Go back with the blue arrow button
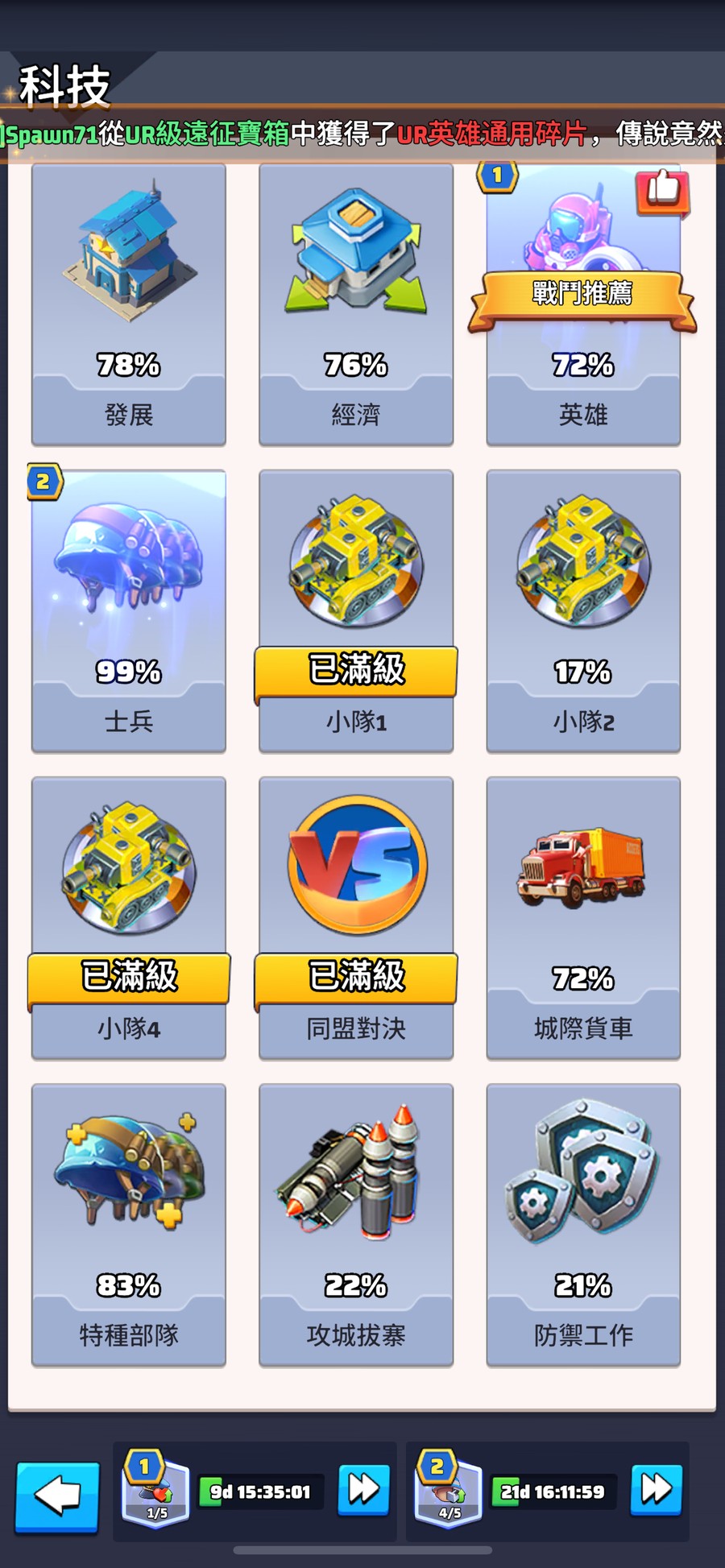Viewport: 725px width, 1568px height. pos(57,1496)
